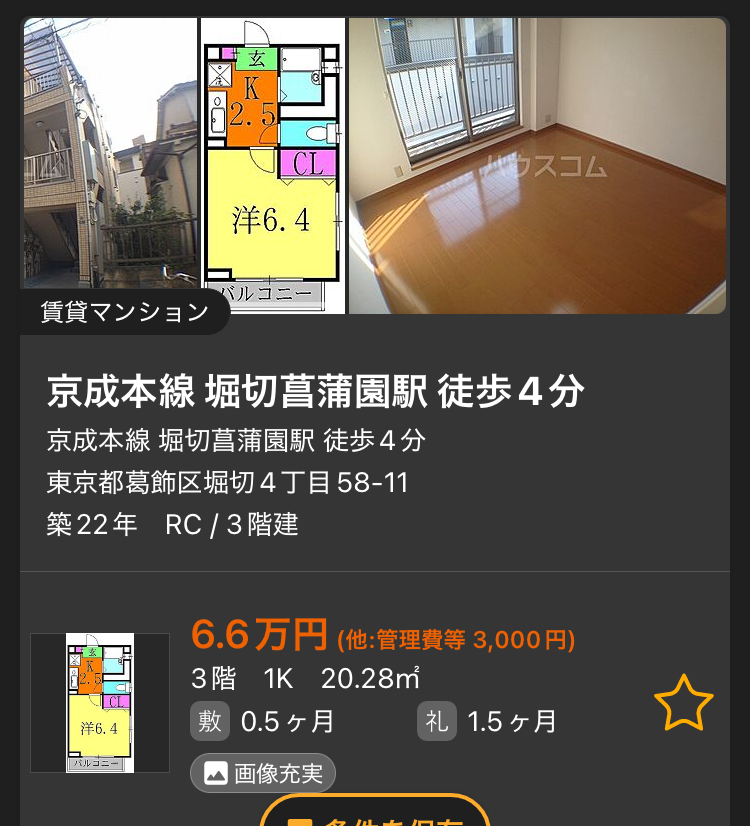View the large floor plan image
Screen dimensions: 750x826
click(x=272, y=165)
